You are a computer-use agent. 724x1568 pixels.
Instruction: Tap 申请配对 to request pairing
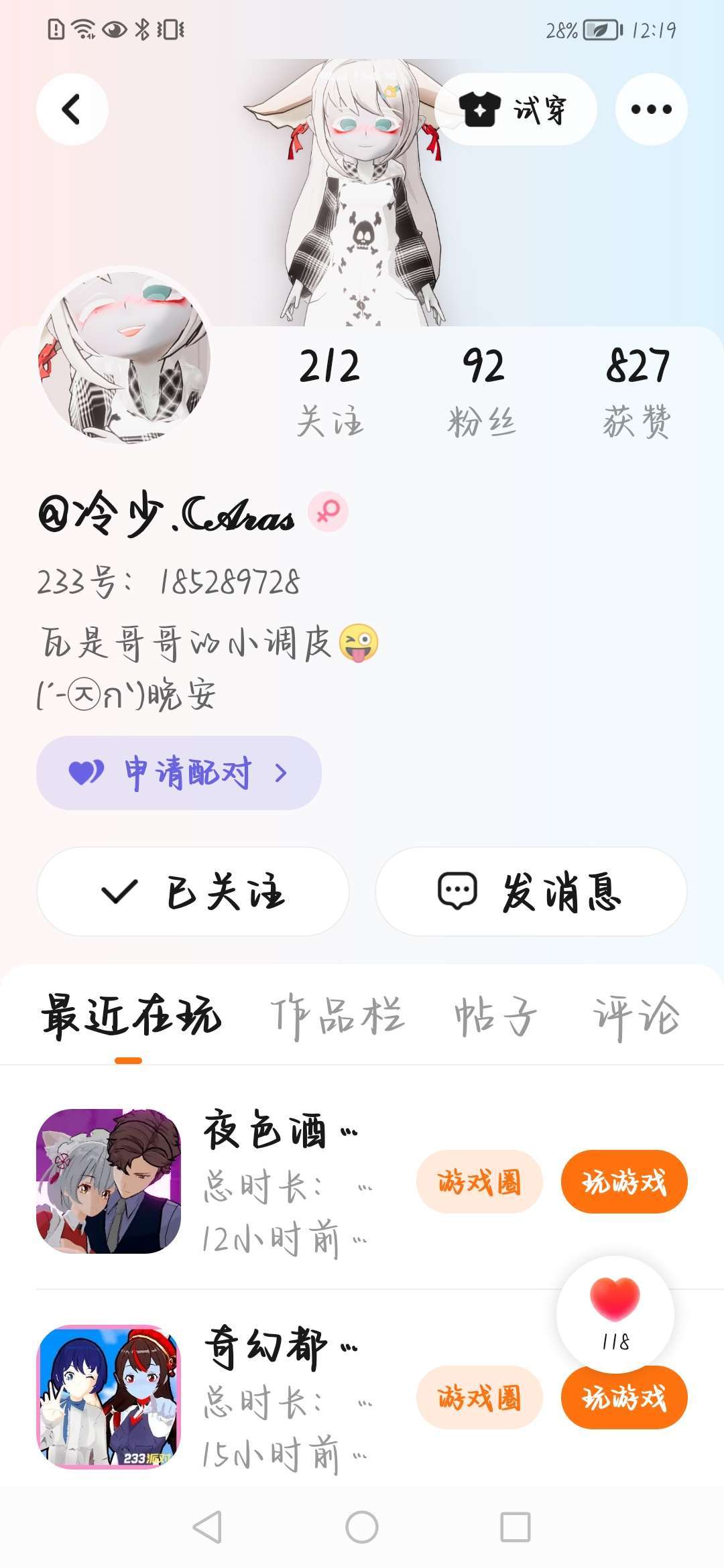[179, 773]
